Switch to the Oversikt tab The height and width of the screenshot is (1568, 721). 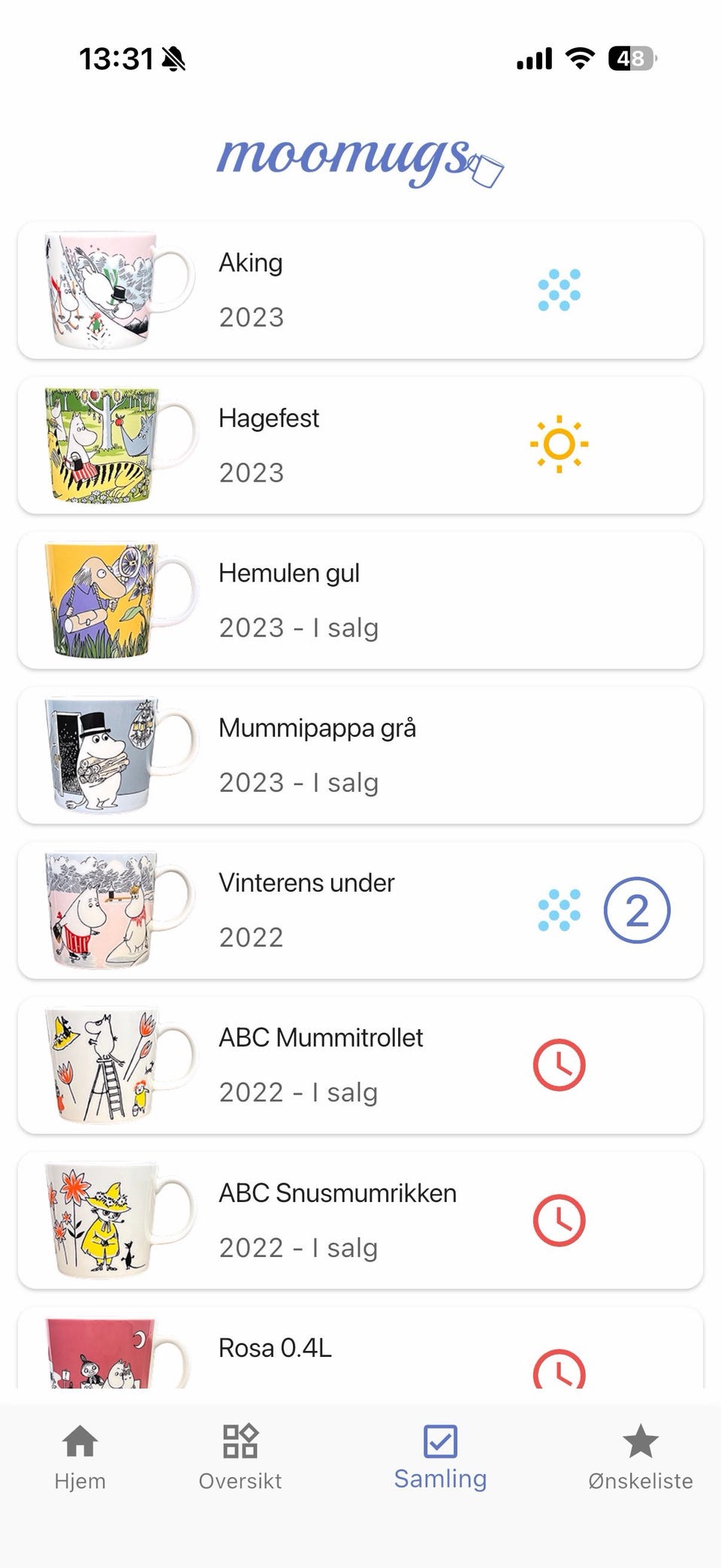point(240,1458)
